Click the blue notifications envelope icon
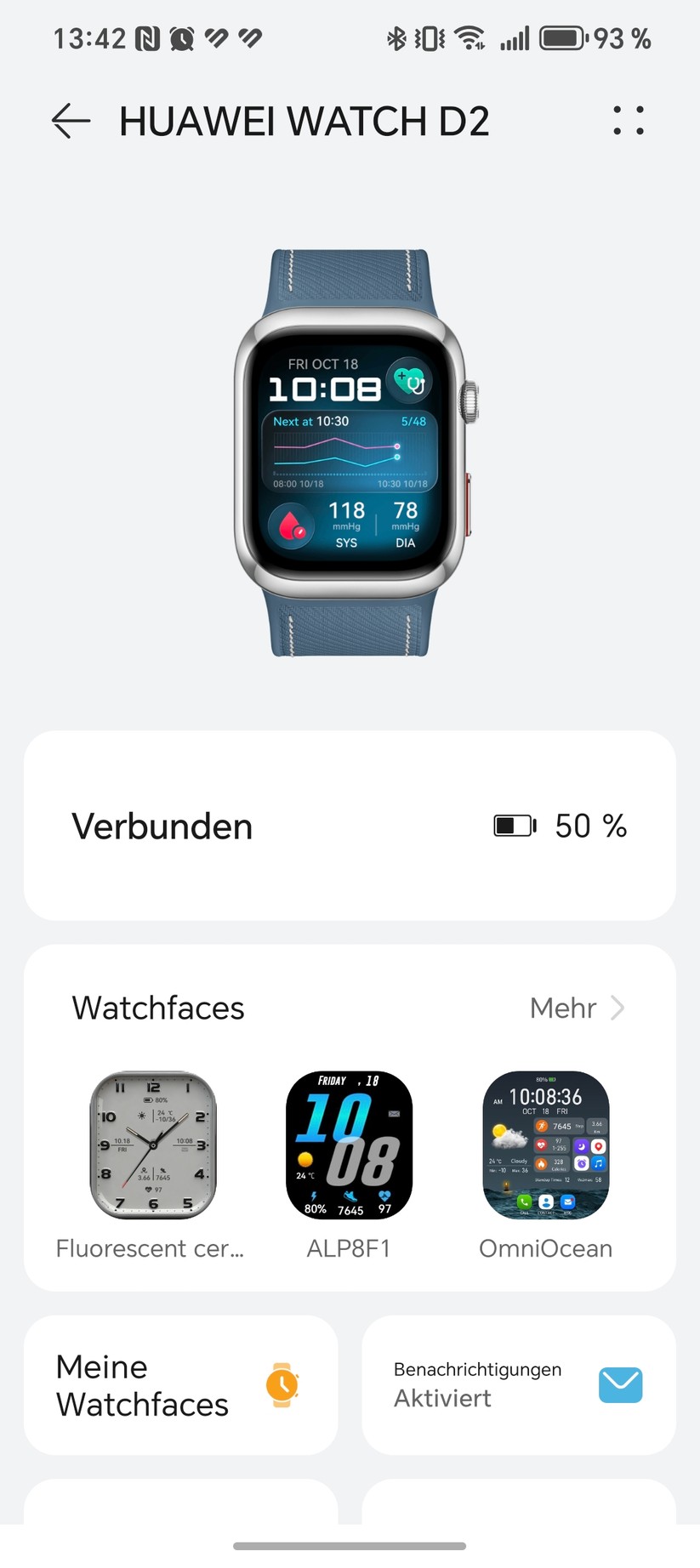This screenshot has height=1568, width=700. (x=620, y=1385)
